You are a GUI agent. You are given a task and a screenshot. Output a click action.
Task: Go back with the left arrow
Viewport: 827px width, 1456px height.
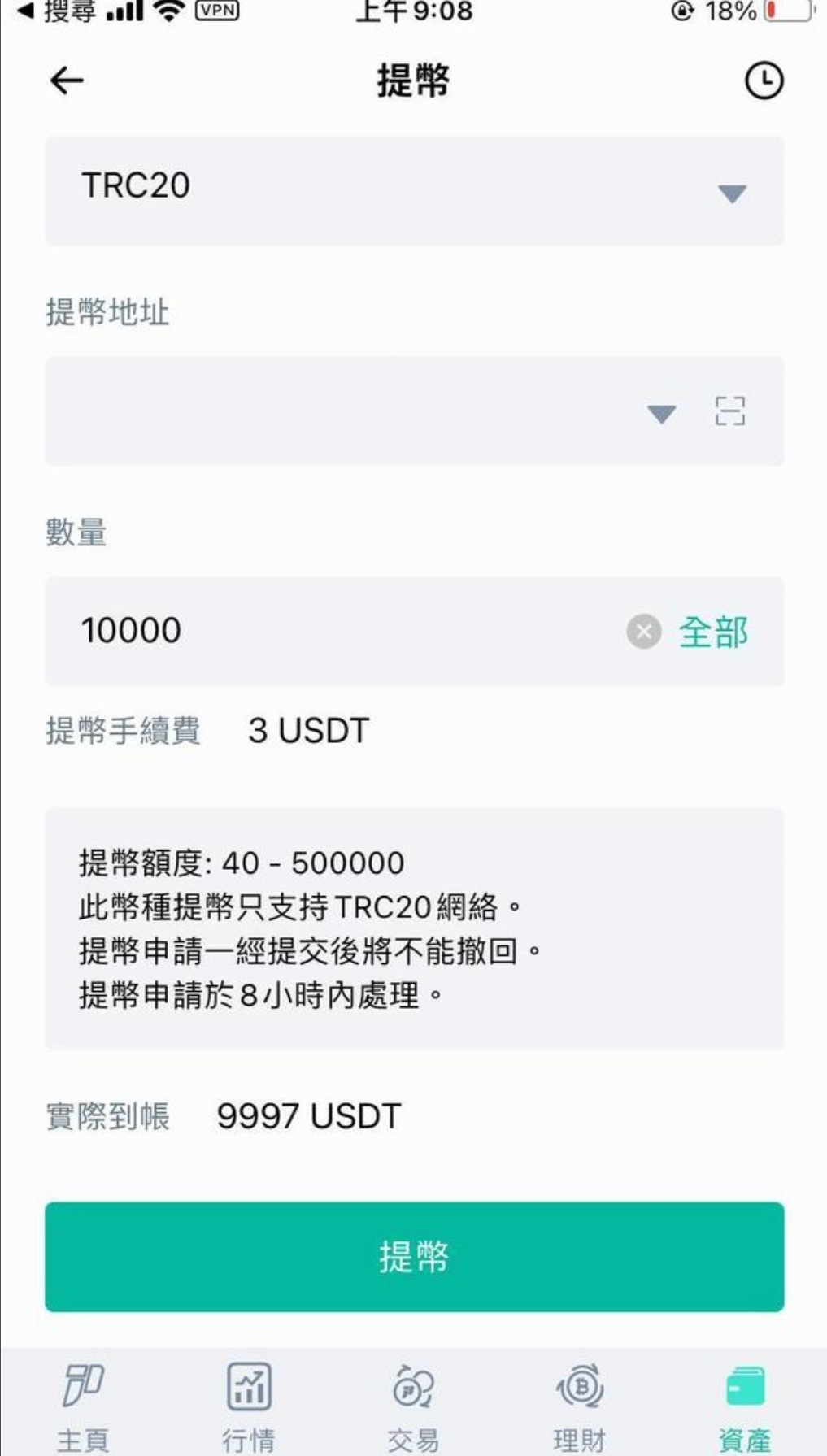(66, 80)
